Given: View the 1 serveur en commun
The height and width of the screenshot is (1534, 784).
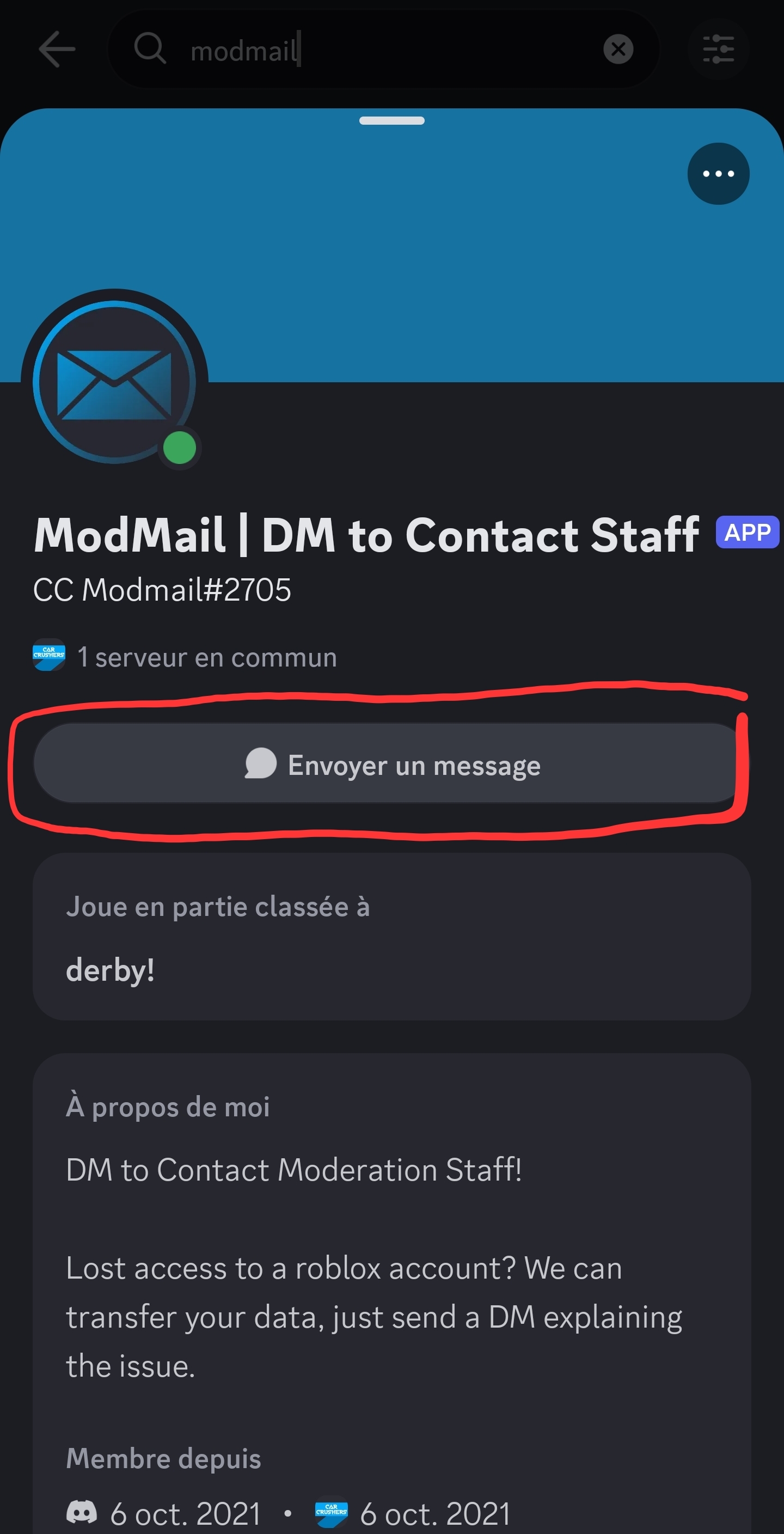Looking at the screenshot, I should click(206, 657).
